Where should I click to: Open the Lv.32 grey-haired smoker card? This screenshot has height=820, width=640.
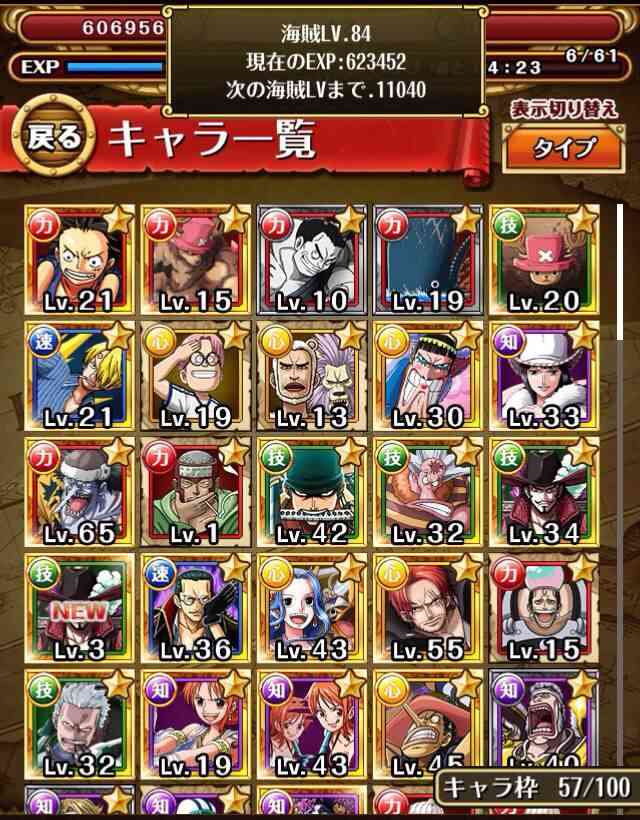(79, 724)
